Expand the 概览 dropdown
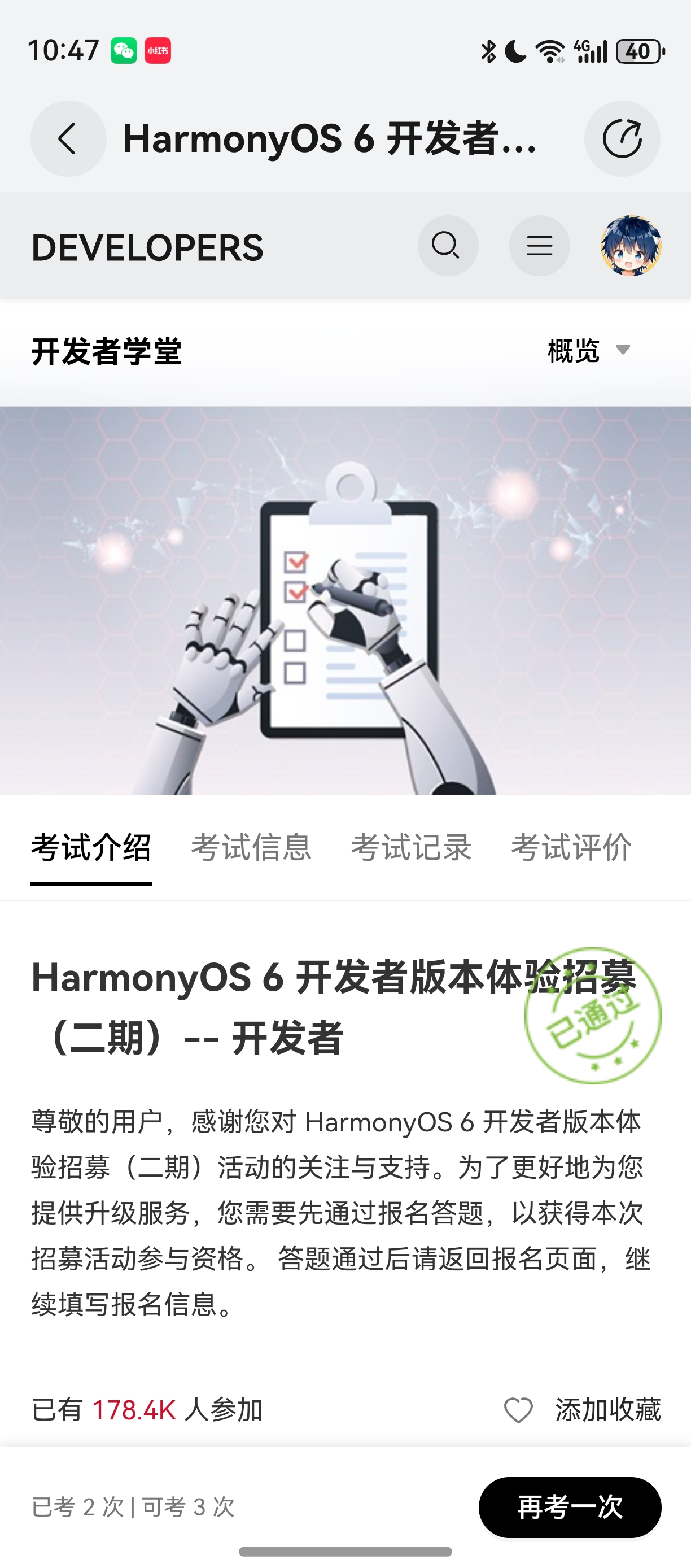 [589, 351]
